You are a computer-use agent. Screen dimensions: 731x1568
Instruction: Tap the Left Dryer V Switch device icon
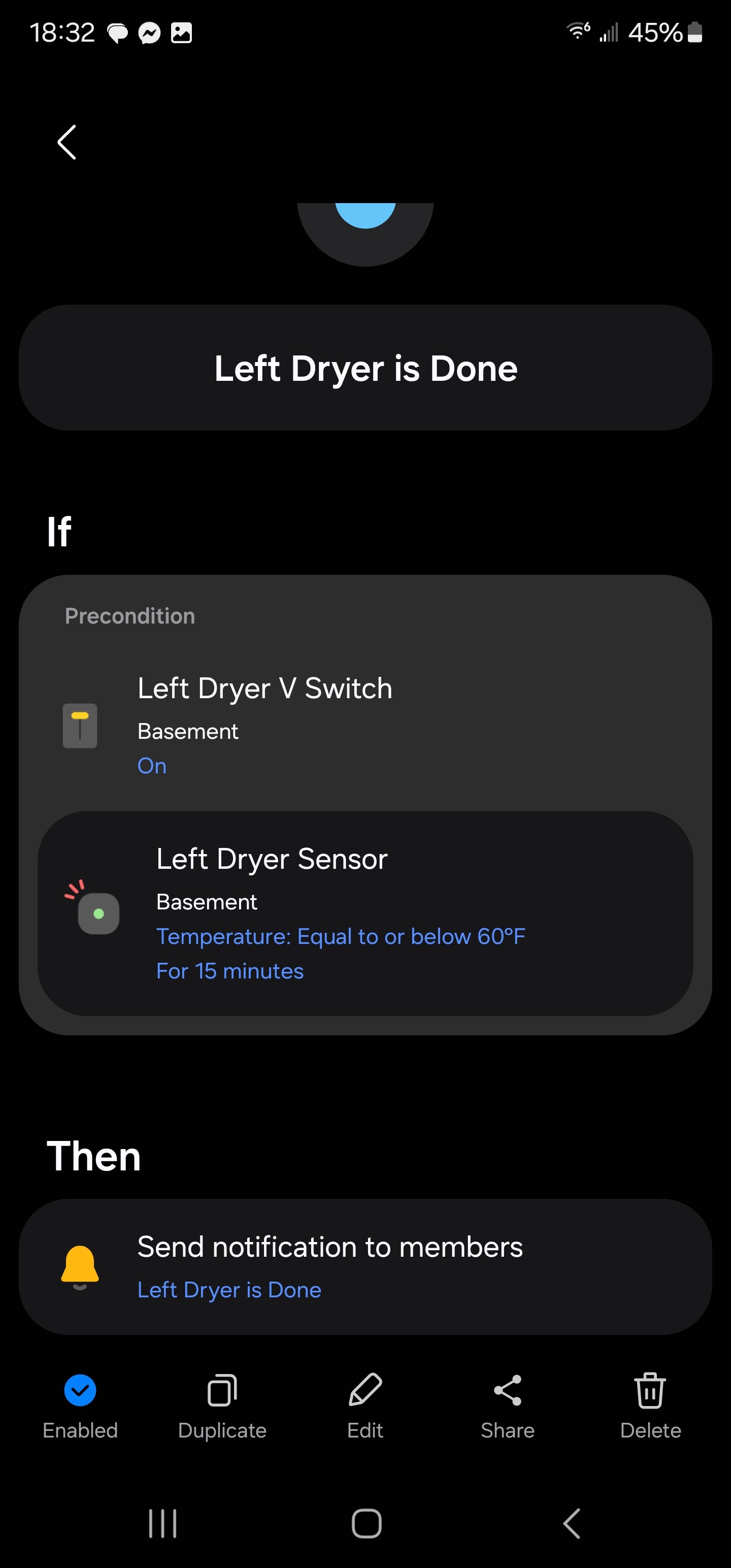coord(80,726)
